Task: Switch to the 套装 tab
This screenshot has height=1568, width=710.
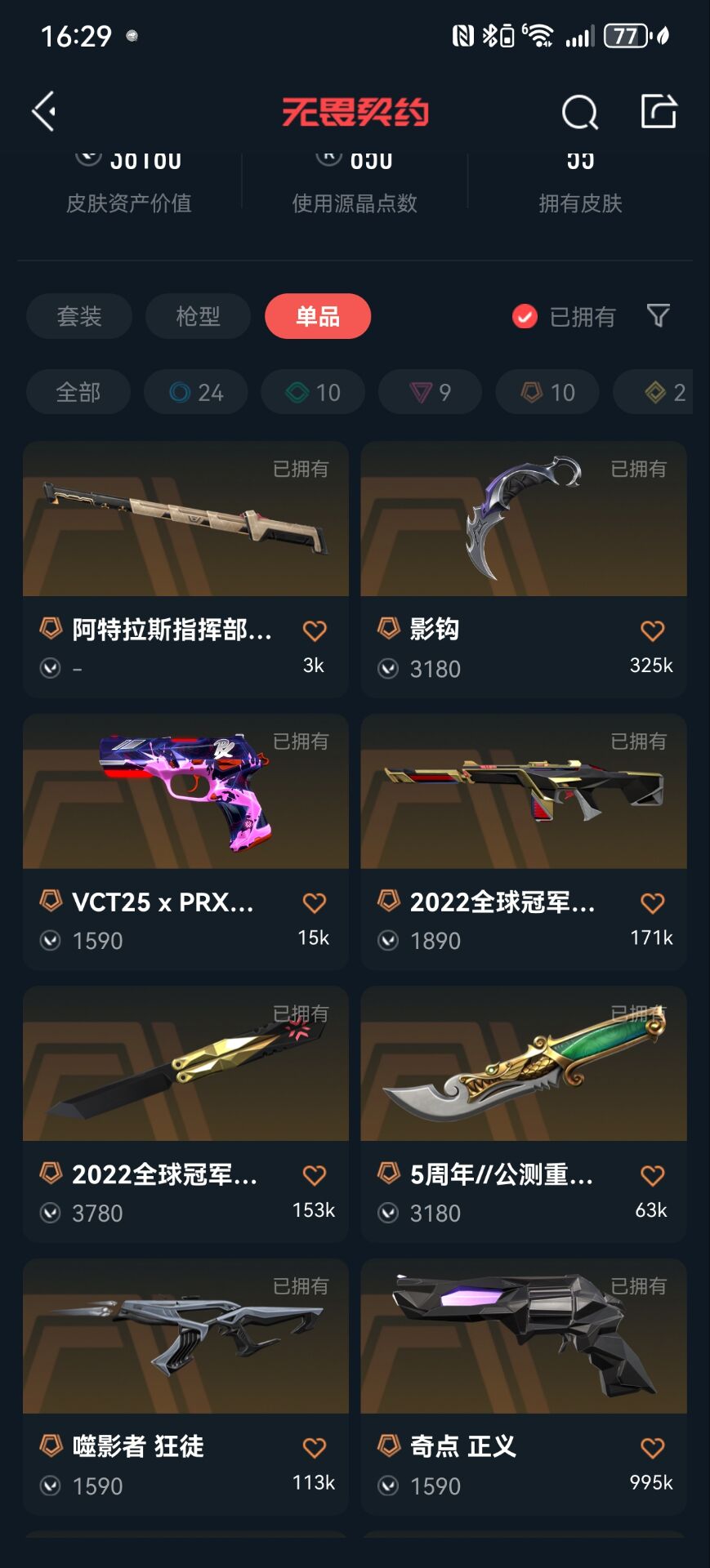Action: click(79, 316)
